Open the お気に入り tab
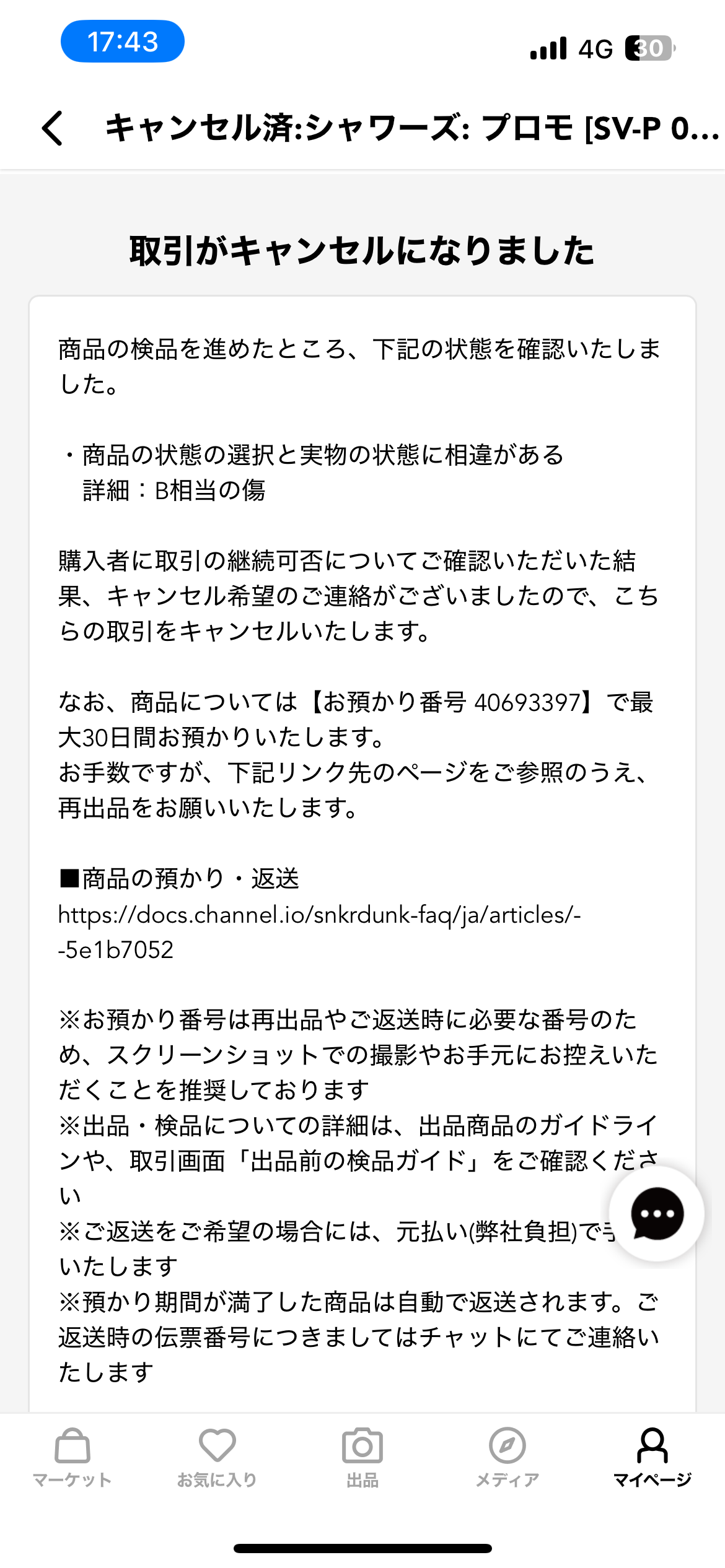This screenshot has width=725, height=1568. [x=217, y=1458]
